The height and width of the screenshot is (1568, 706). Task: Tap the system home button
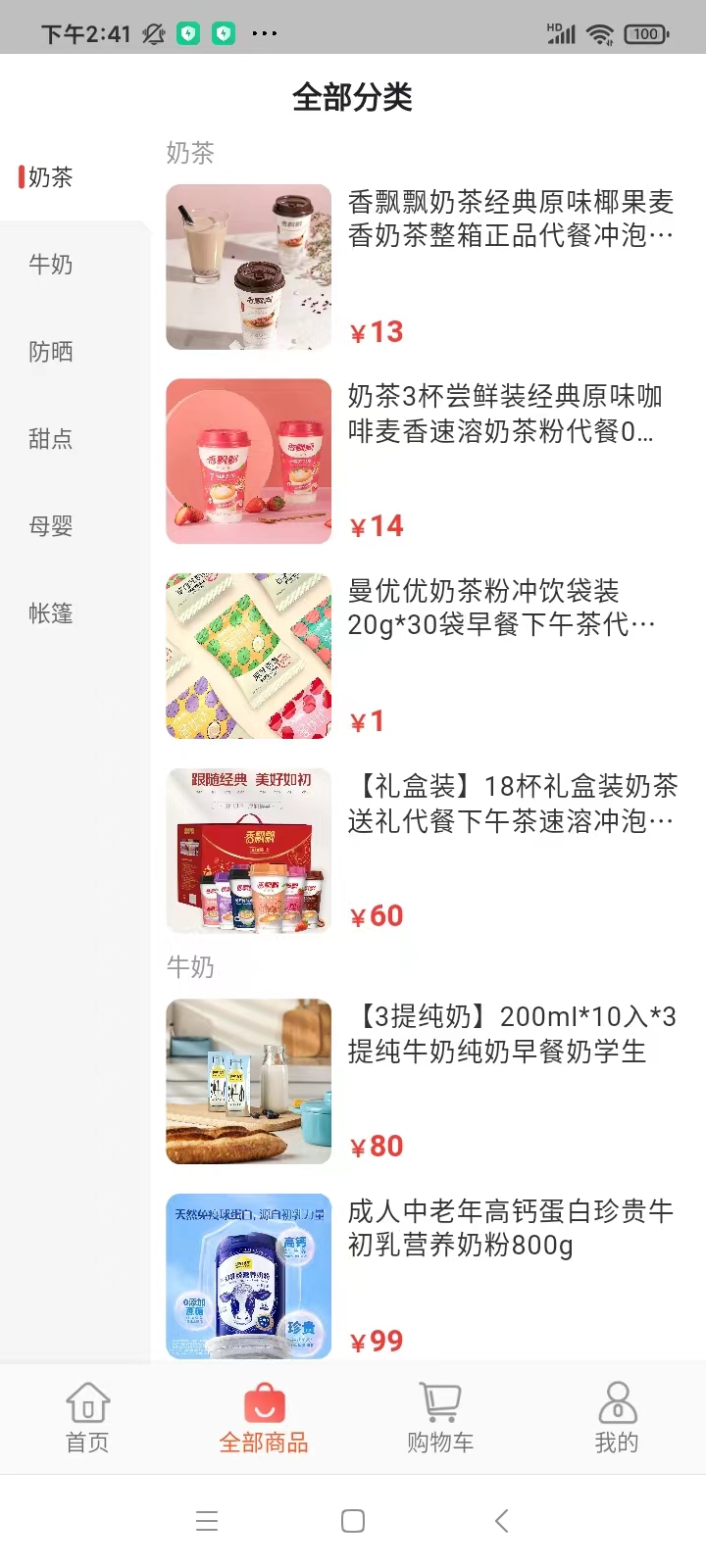tap(353, 1521)
